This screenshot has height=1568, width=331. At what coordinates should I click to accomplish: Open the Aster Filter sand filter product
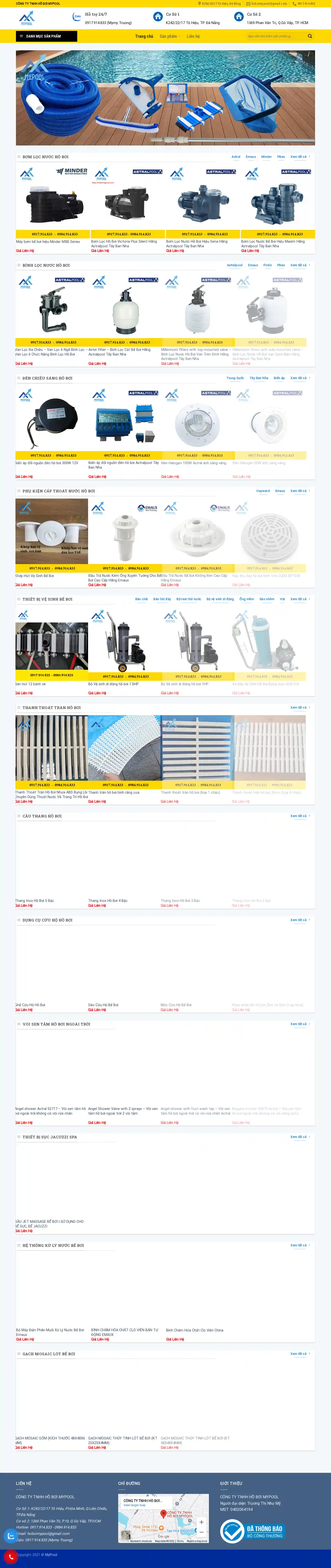[x=119, y=352]
